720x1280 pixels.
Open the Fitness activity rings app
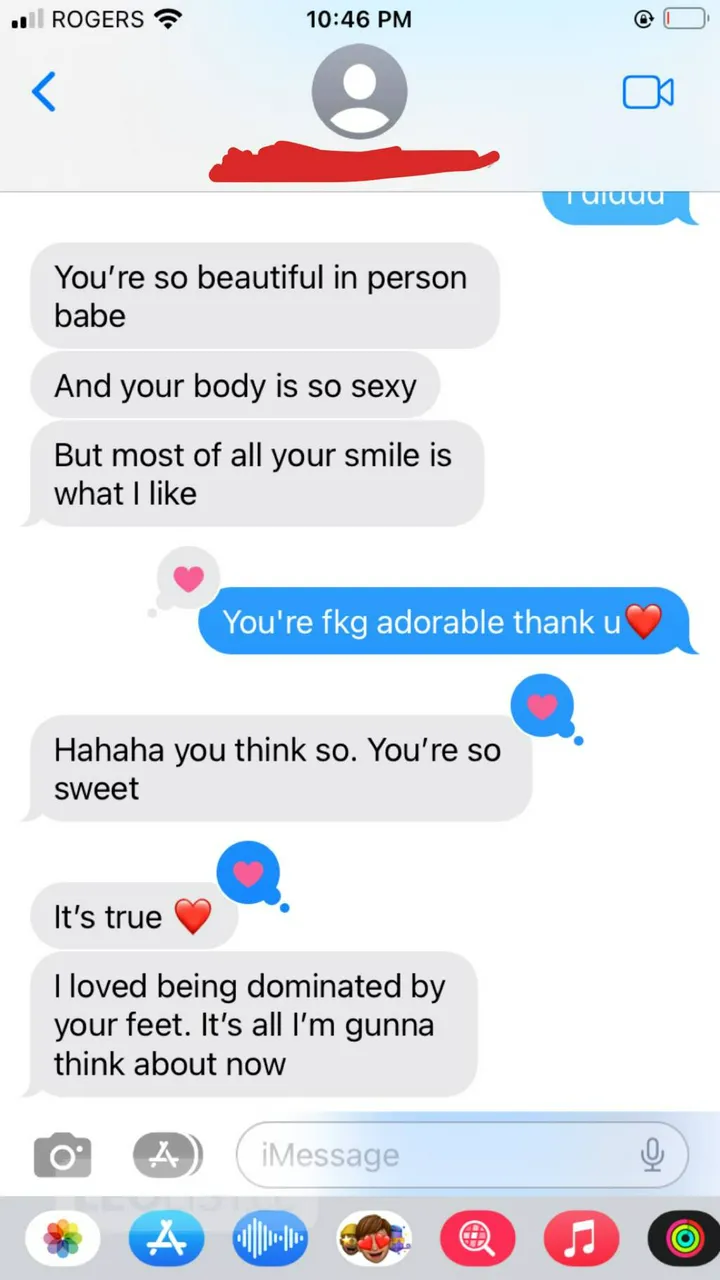tap(685, 1240)
